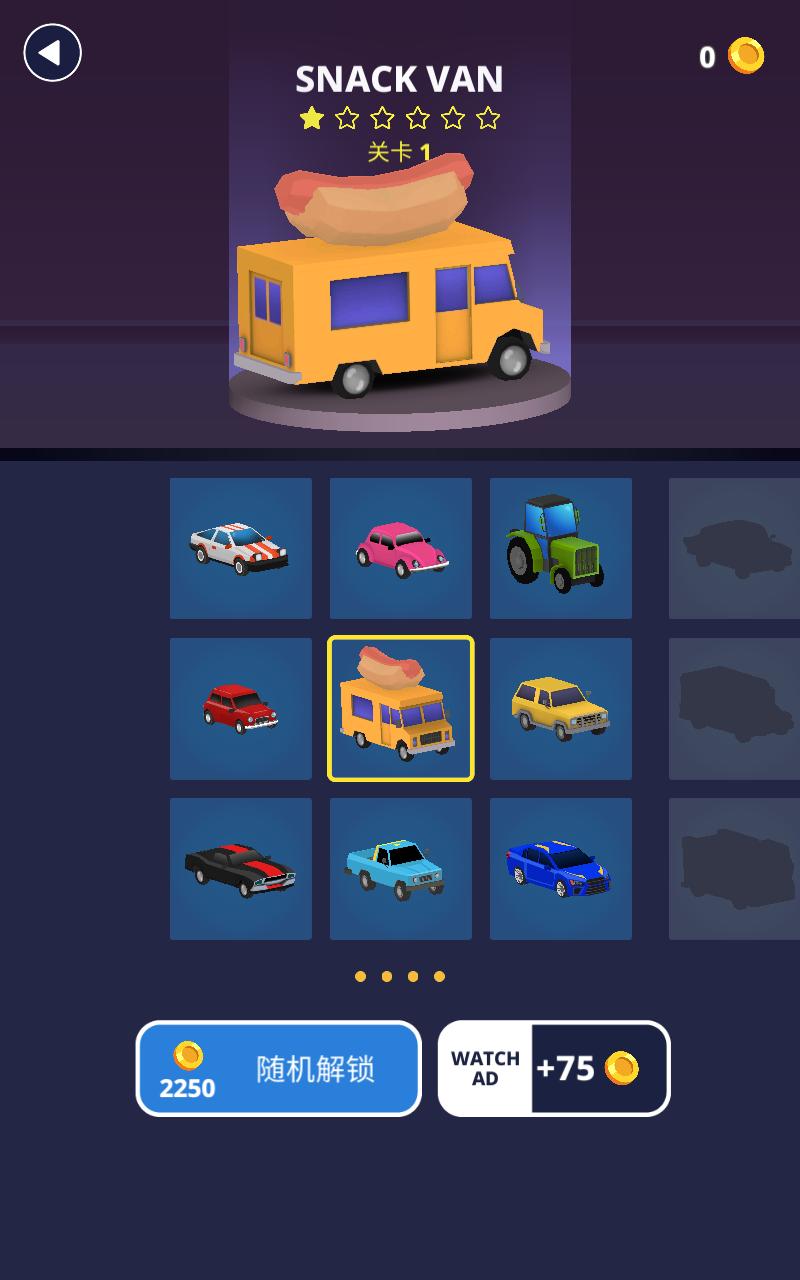Select the green tractor
The width and height of the screenshot is (800, 1280).
pyautogui.click(x=561, y=548)
